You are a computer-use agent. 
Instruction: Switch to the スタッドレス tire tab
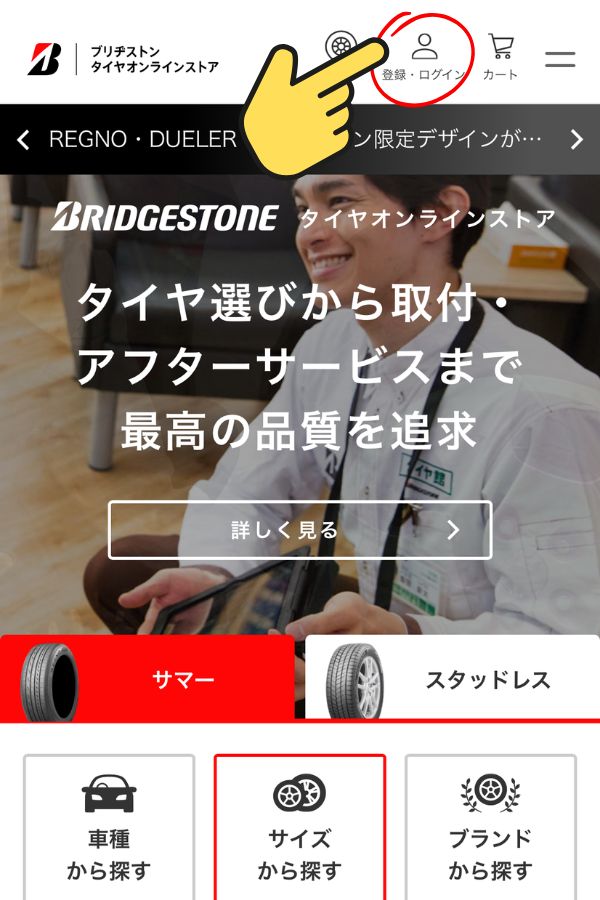(x=453, y=680)
